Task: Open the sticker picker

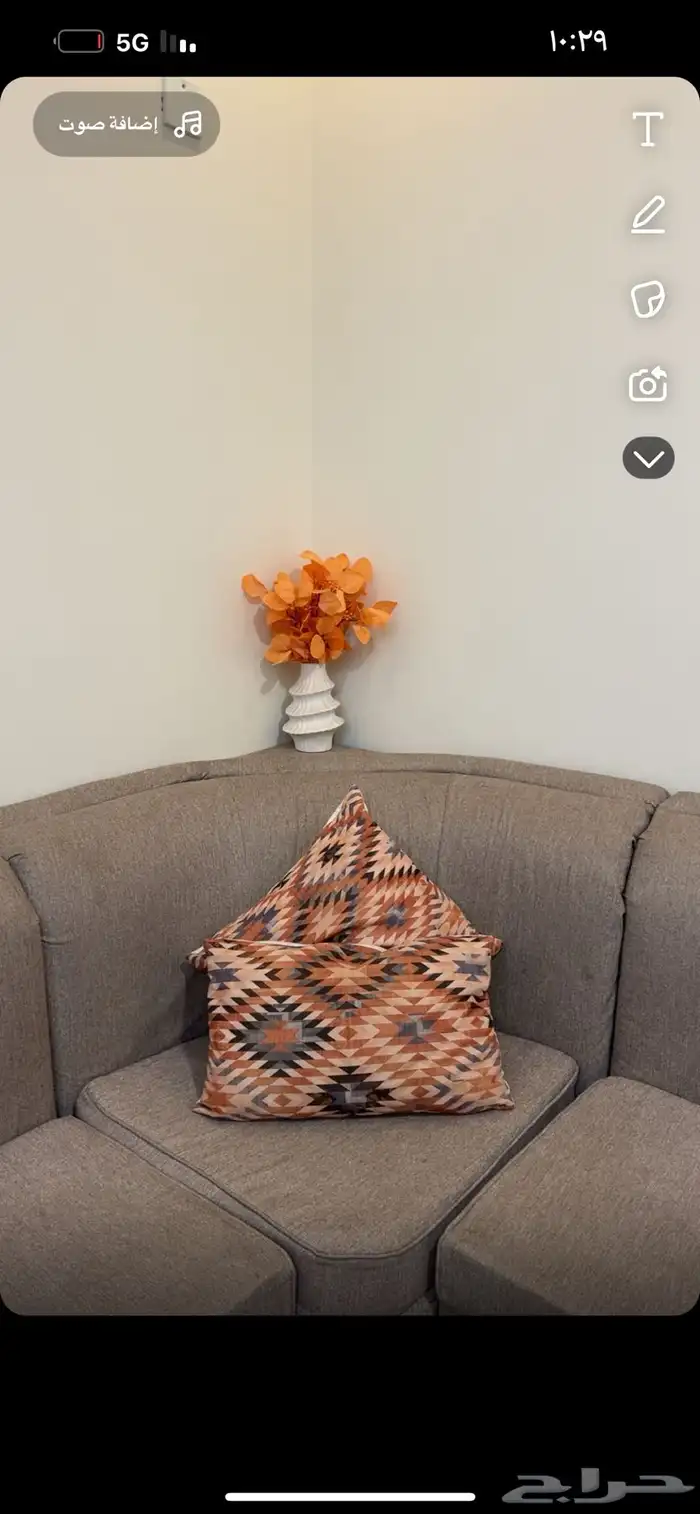Action: point(648,299)
